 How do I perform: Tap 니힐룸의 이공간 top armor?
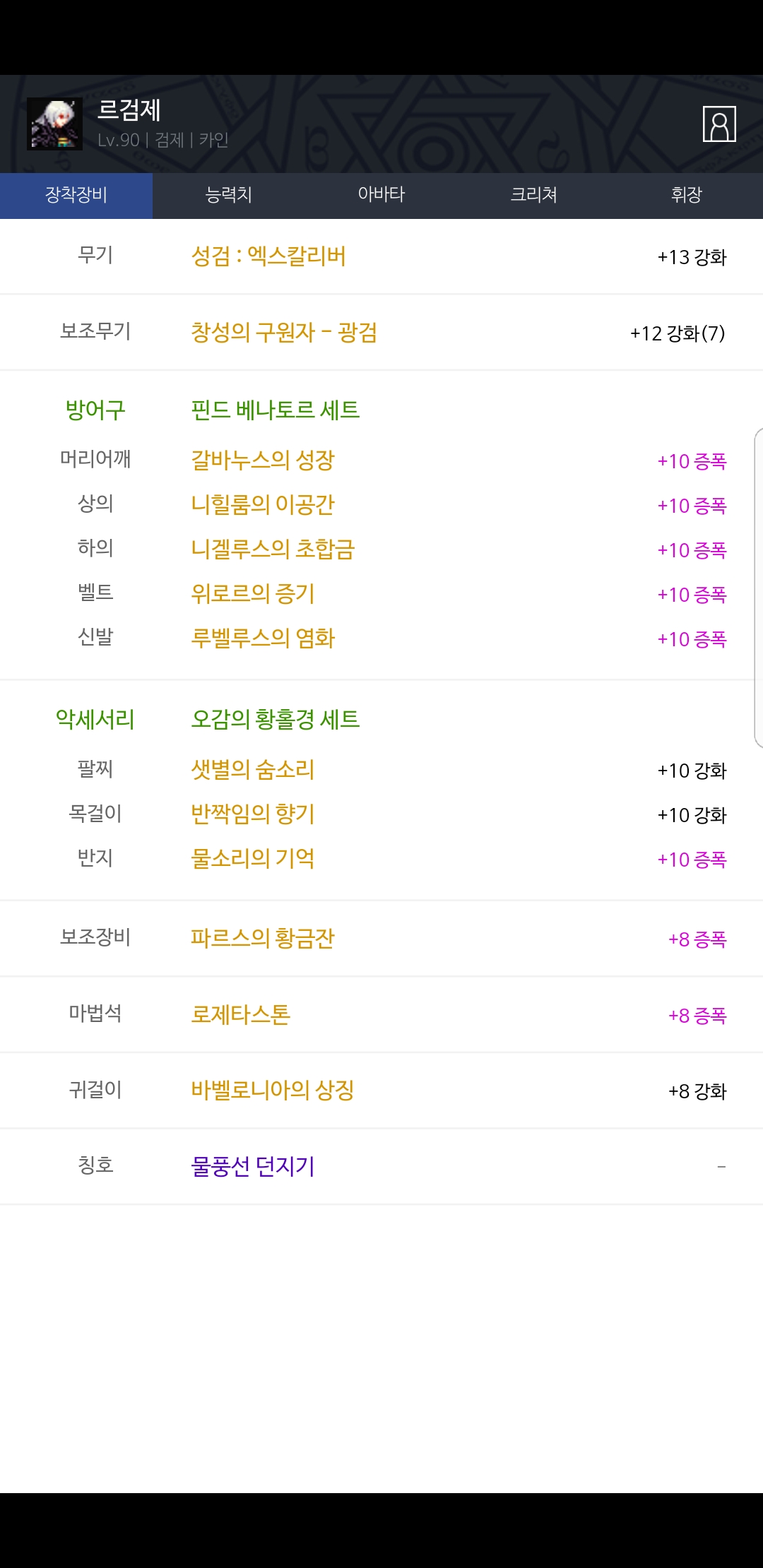[x=263, y=505]
